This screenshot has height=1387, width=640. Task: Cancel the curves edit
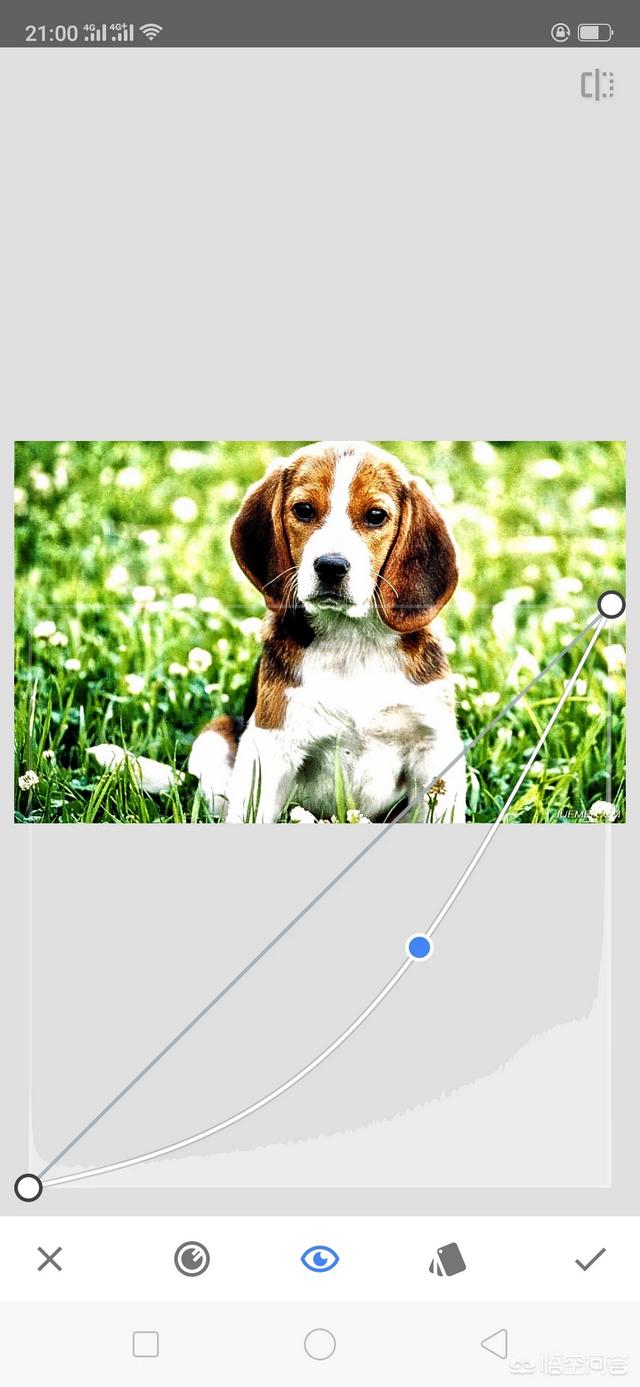point(49,1259)
